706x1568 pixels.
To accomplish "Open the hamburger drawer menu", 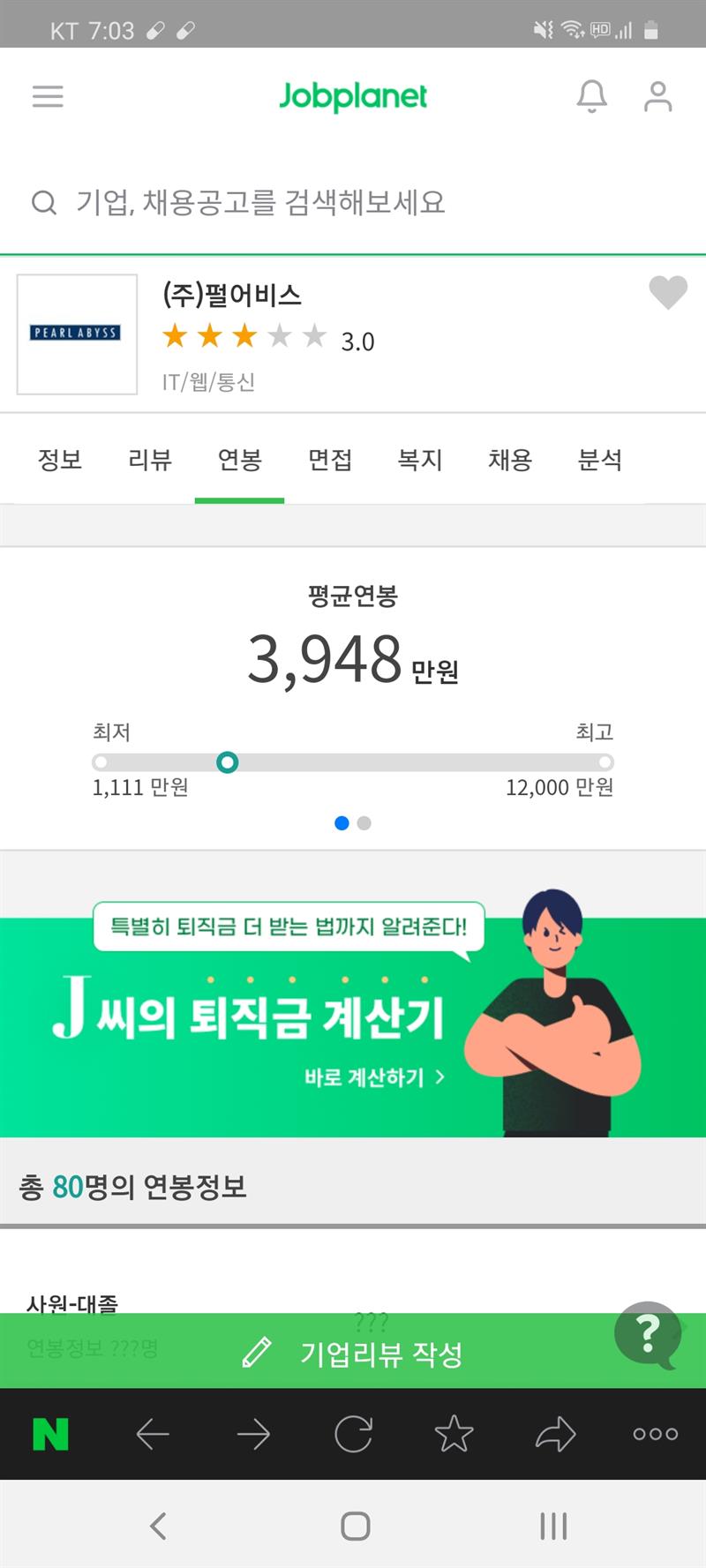I will pos(48,96).
